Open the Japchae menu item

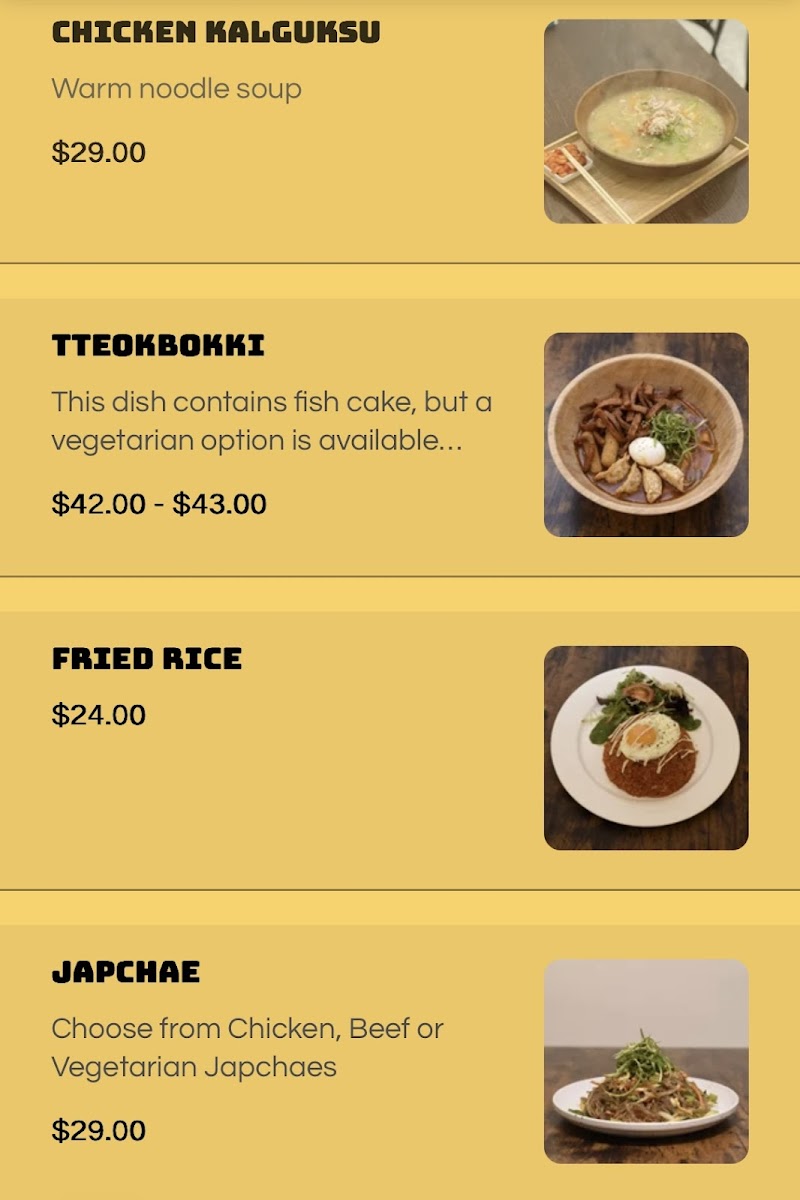(126, 972)
